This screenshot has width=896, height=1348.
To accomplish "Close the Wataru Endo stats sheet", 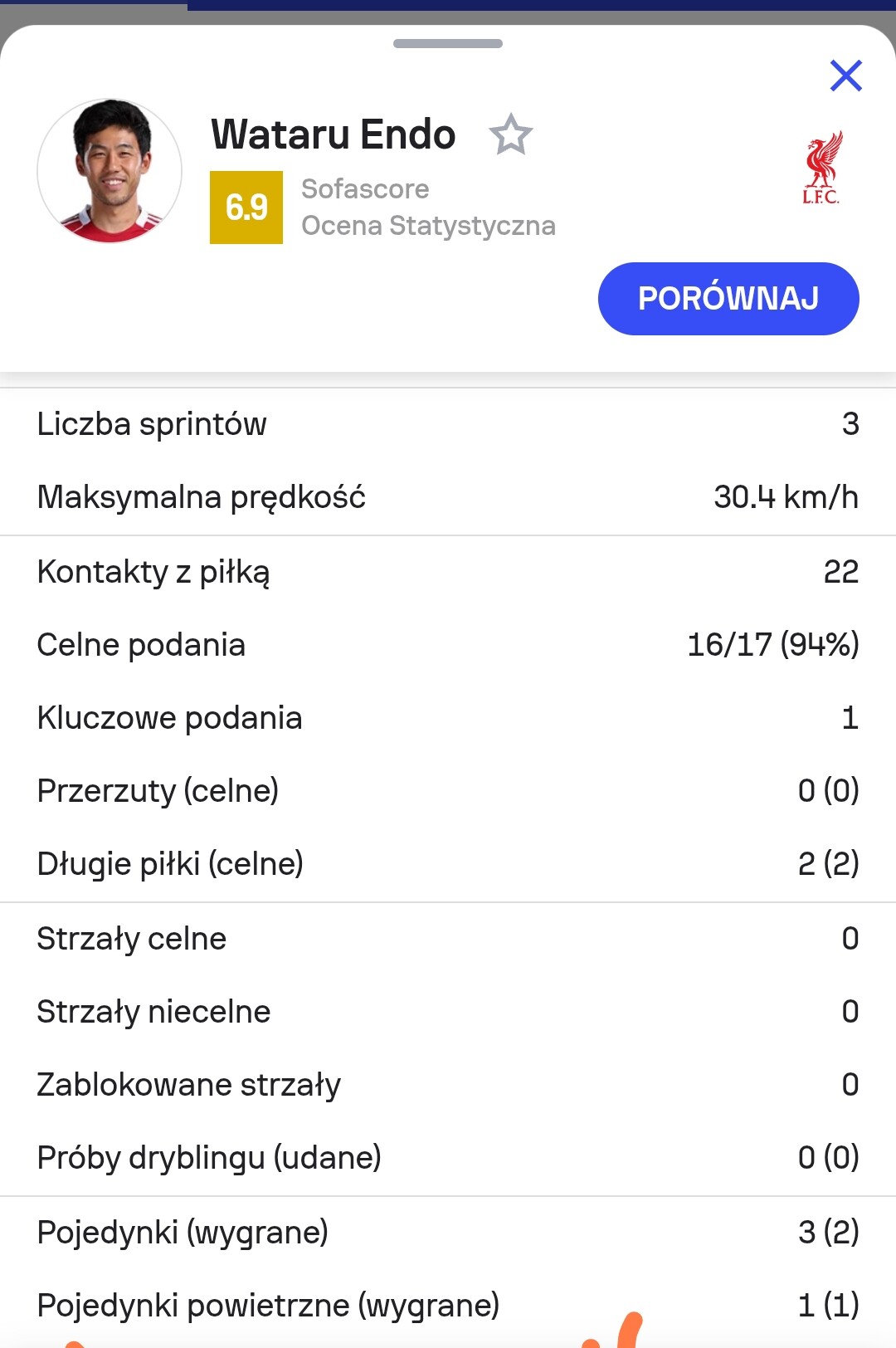I will [845, 76].
